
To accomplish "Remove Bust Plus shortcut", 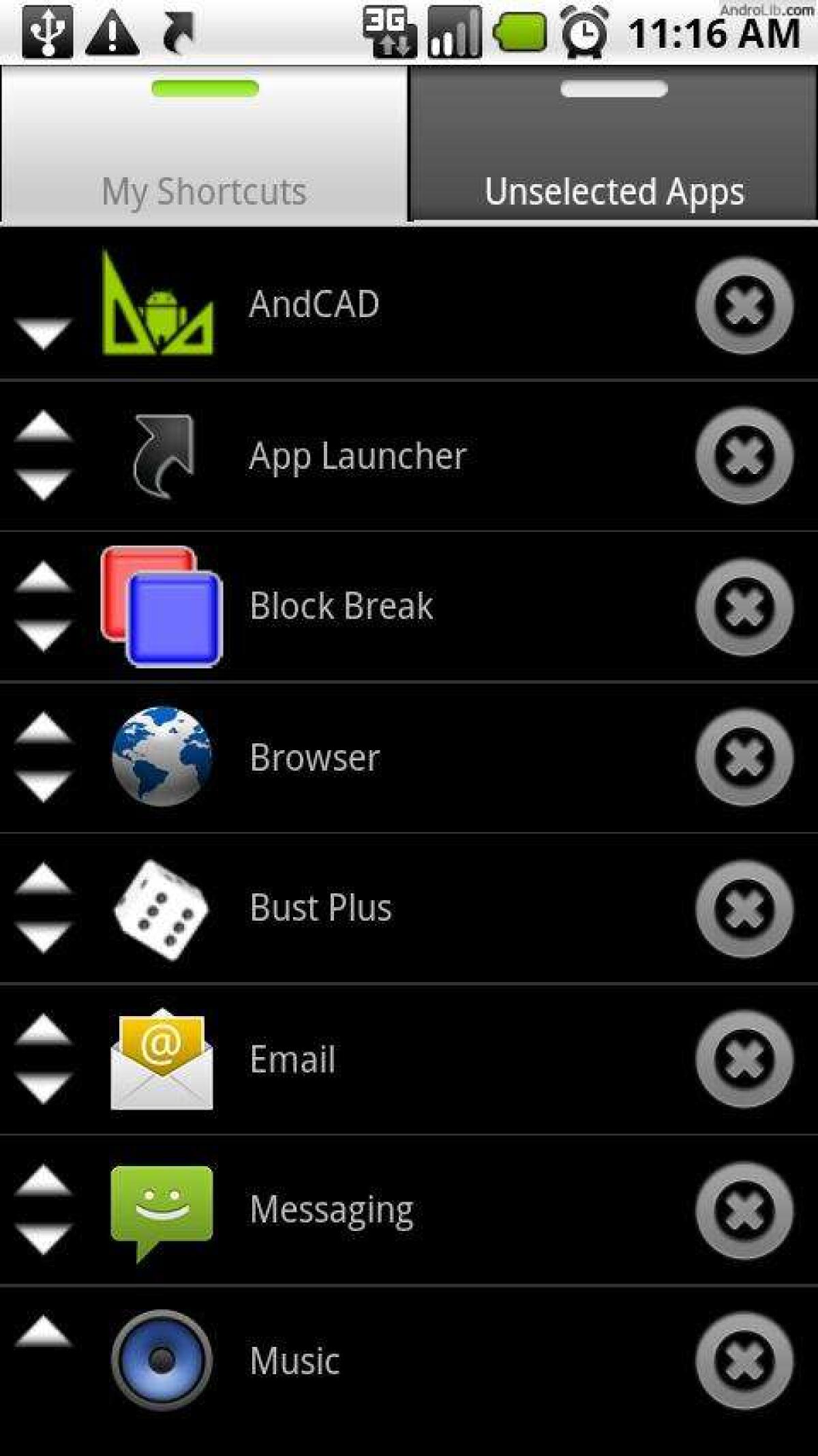I will 746,907.
